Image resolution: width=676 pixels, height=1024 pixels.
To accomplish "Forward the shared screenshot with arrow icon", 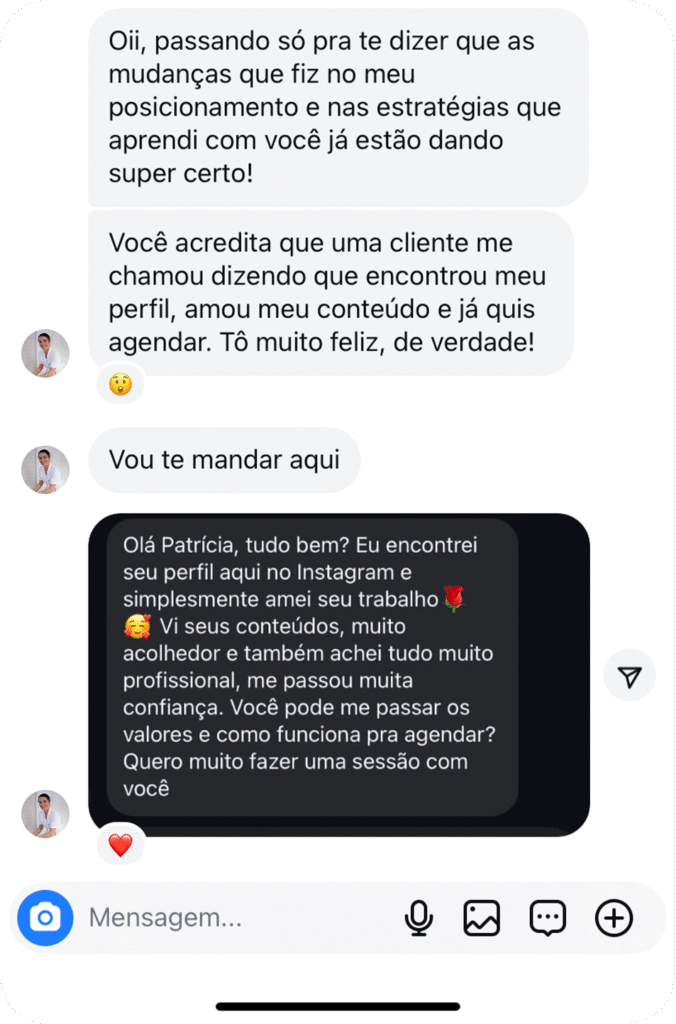I will point(629,677).
